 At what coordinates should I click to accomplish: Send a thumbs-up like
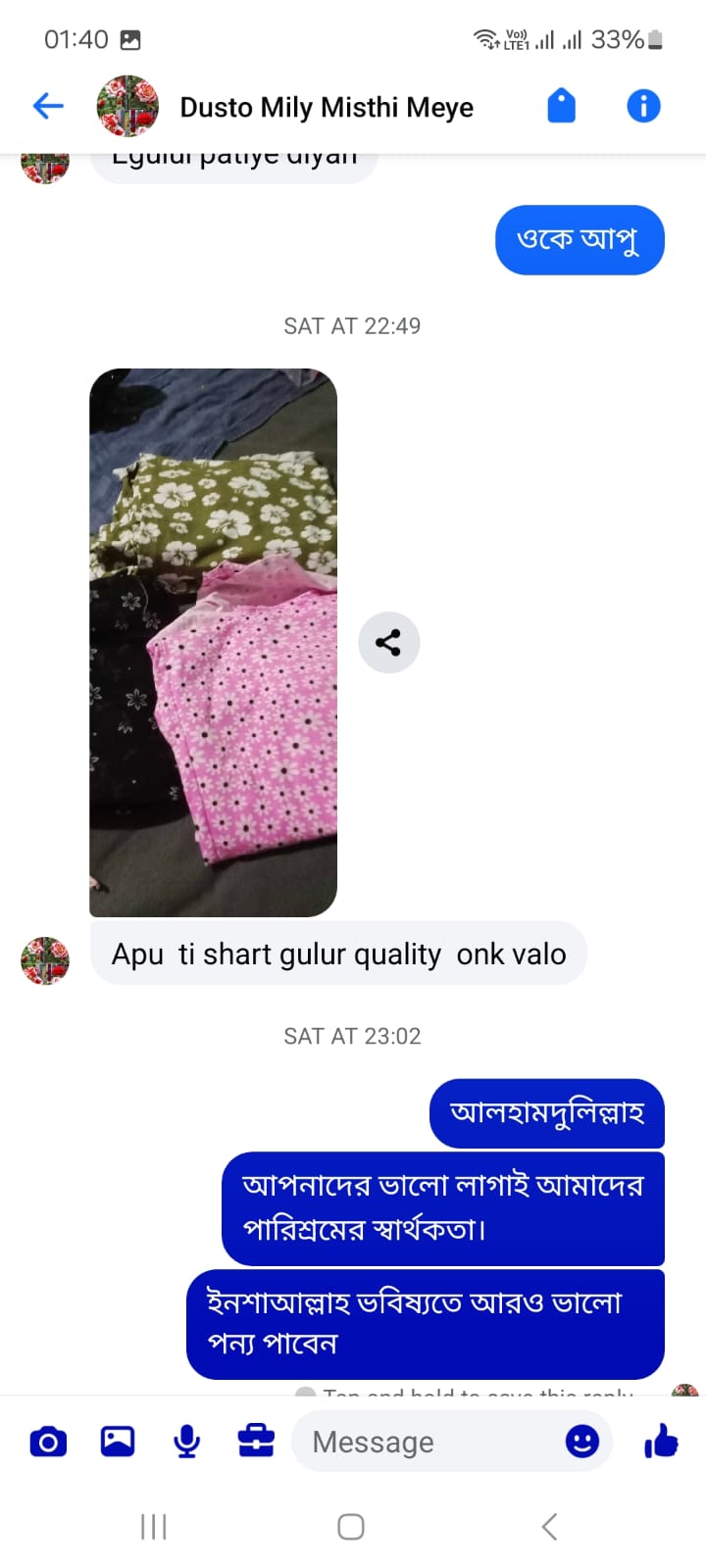662,1442
